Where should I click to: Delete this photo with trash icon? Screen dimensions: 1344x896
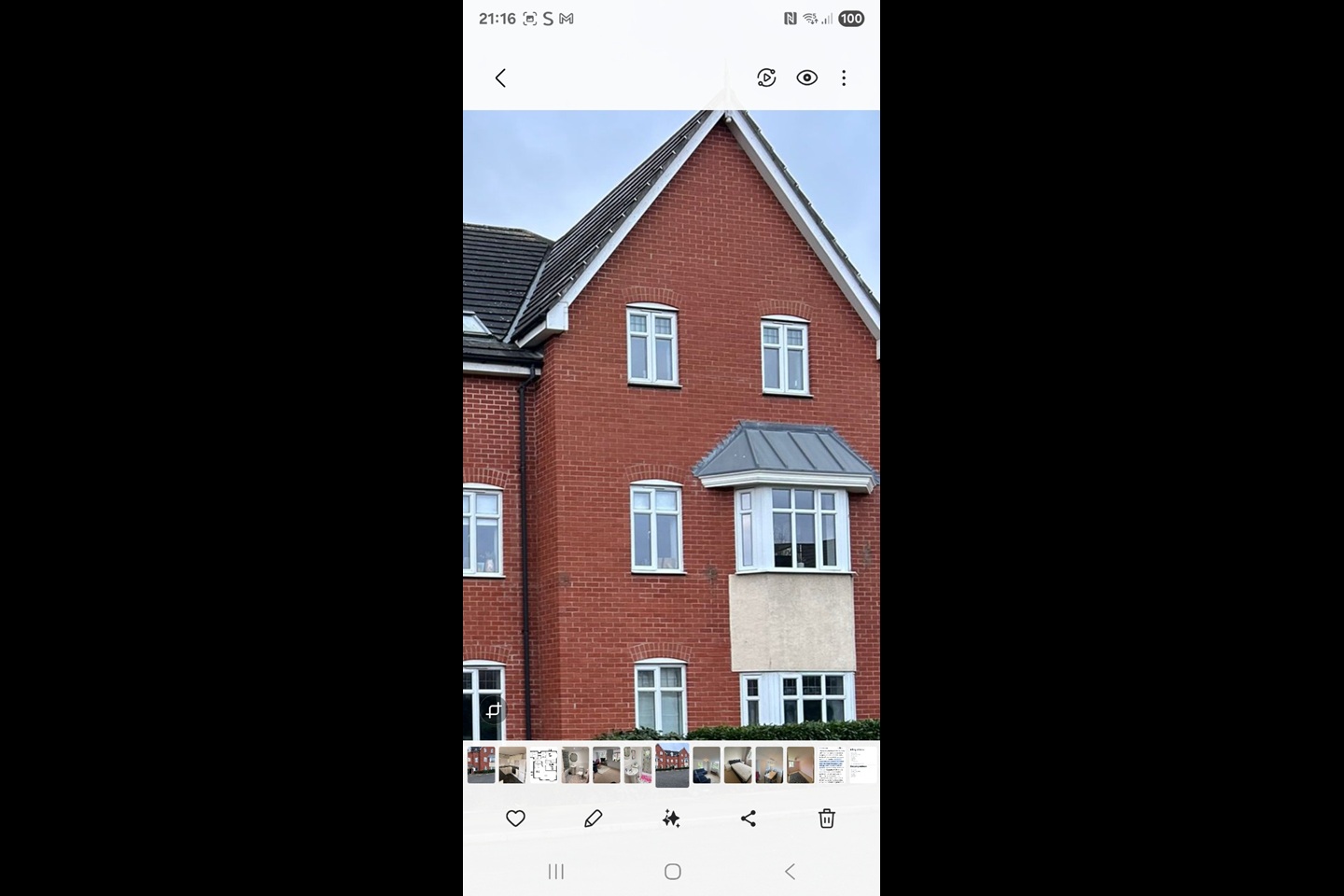(826, 819)
